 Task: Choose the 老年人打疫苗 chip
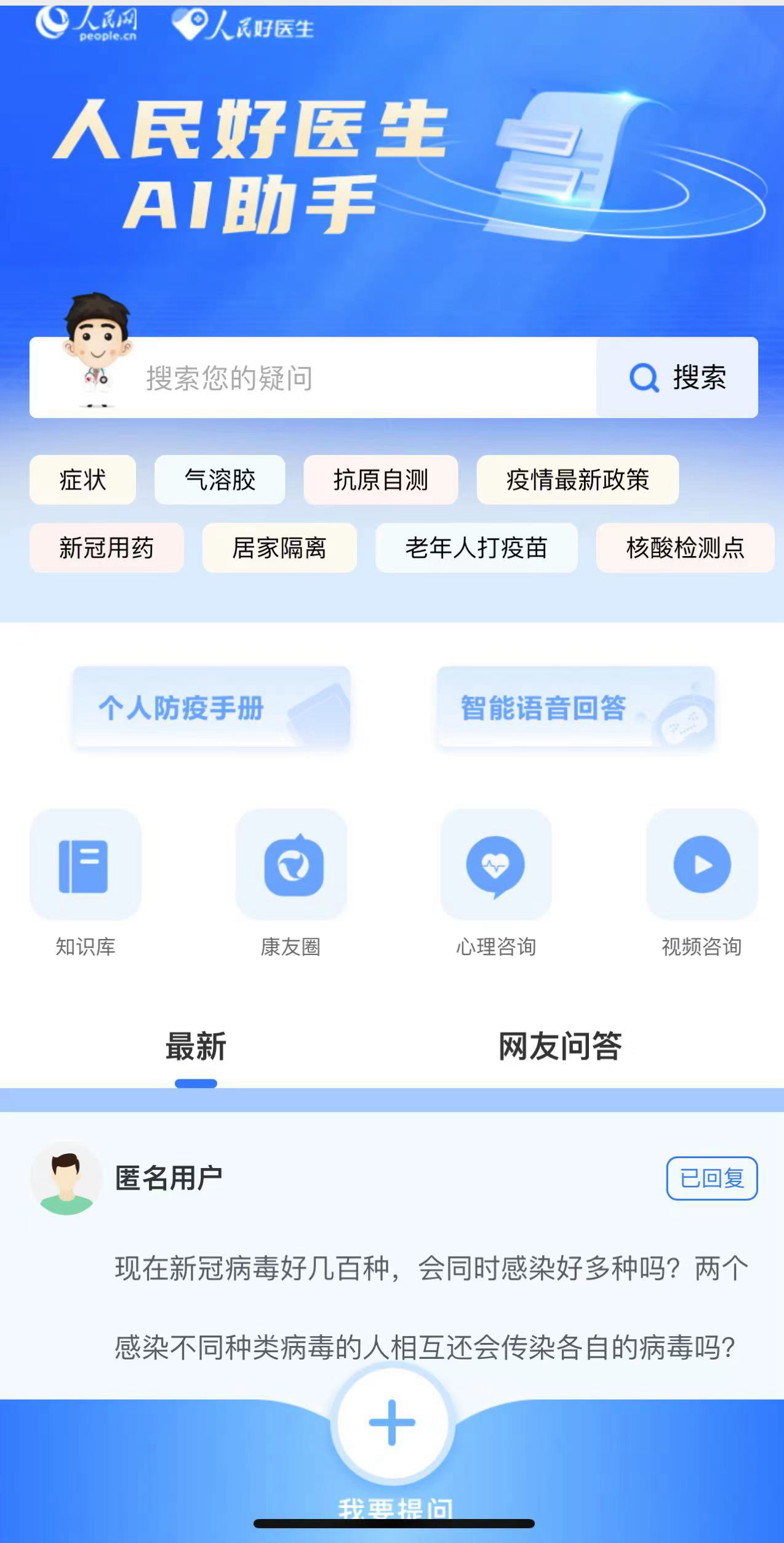click(x=476, y=547)
